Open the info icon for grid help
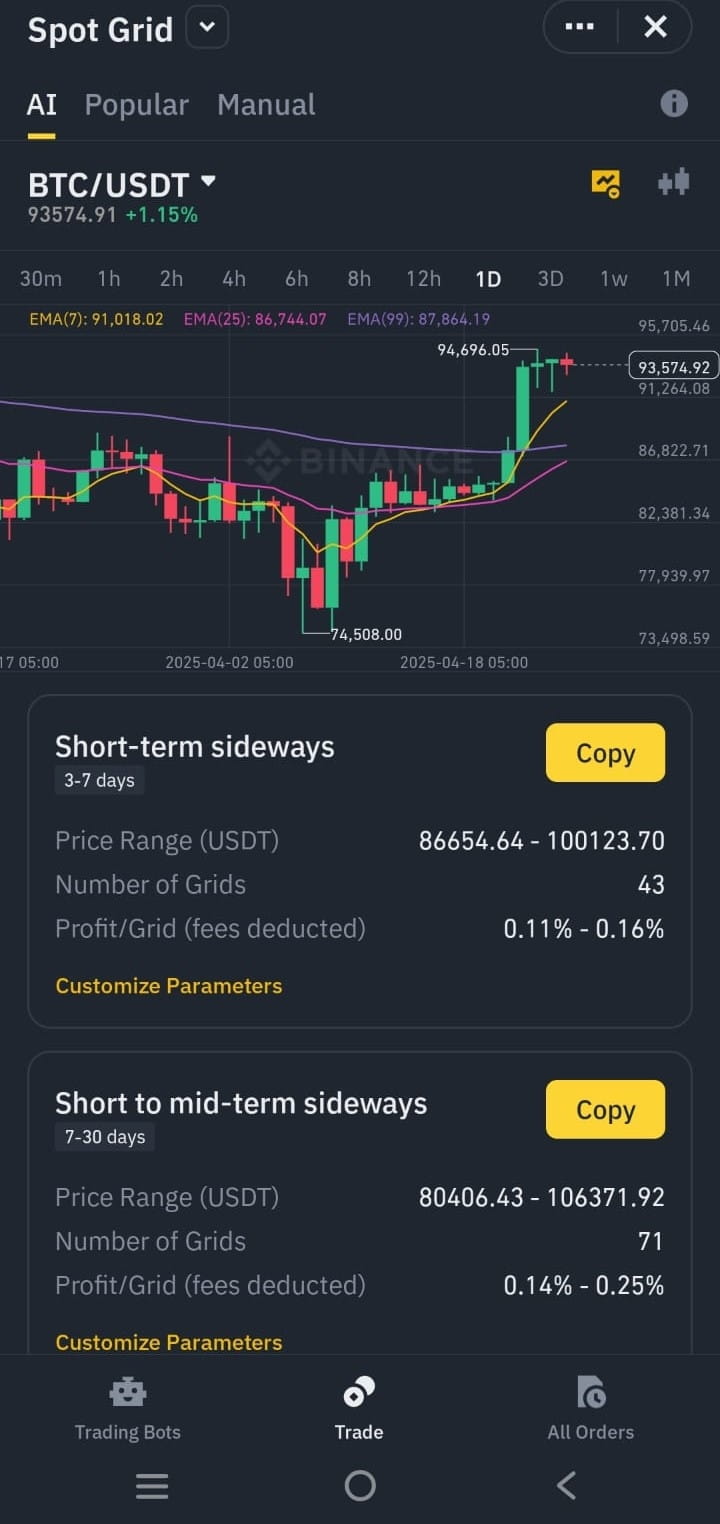 tap(674, 104)
